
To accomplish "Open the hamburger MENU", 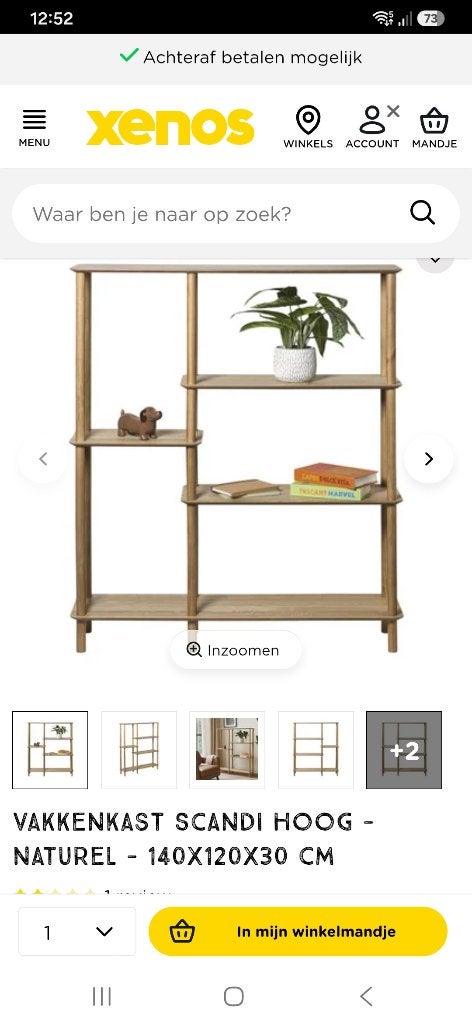I will (34, 127).
